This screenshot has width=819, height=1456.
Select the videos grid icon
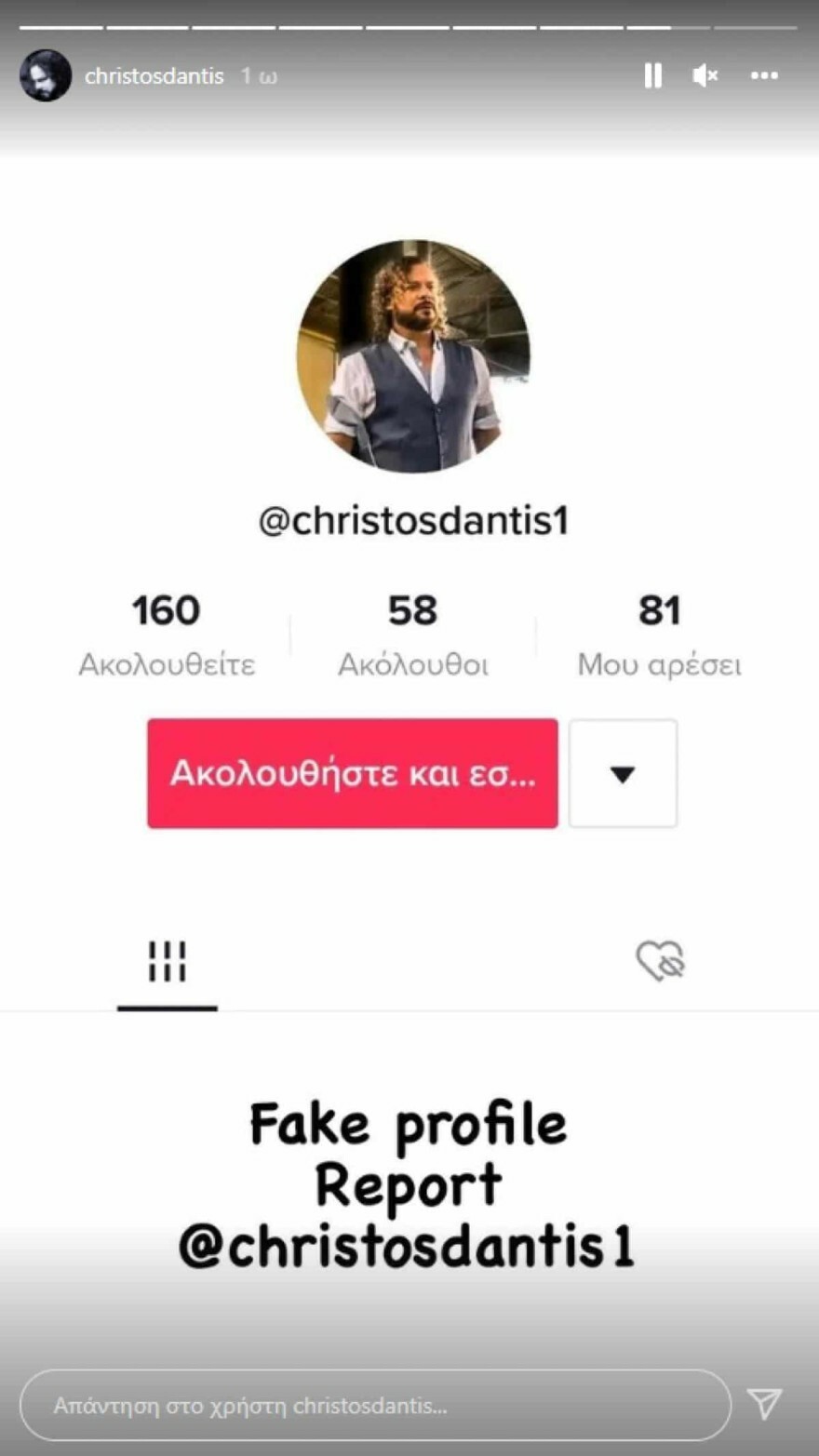click(x=168, y=963)
